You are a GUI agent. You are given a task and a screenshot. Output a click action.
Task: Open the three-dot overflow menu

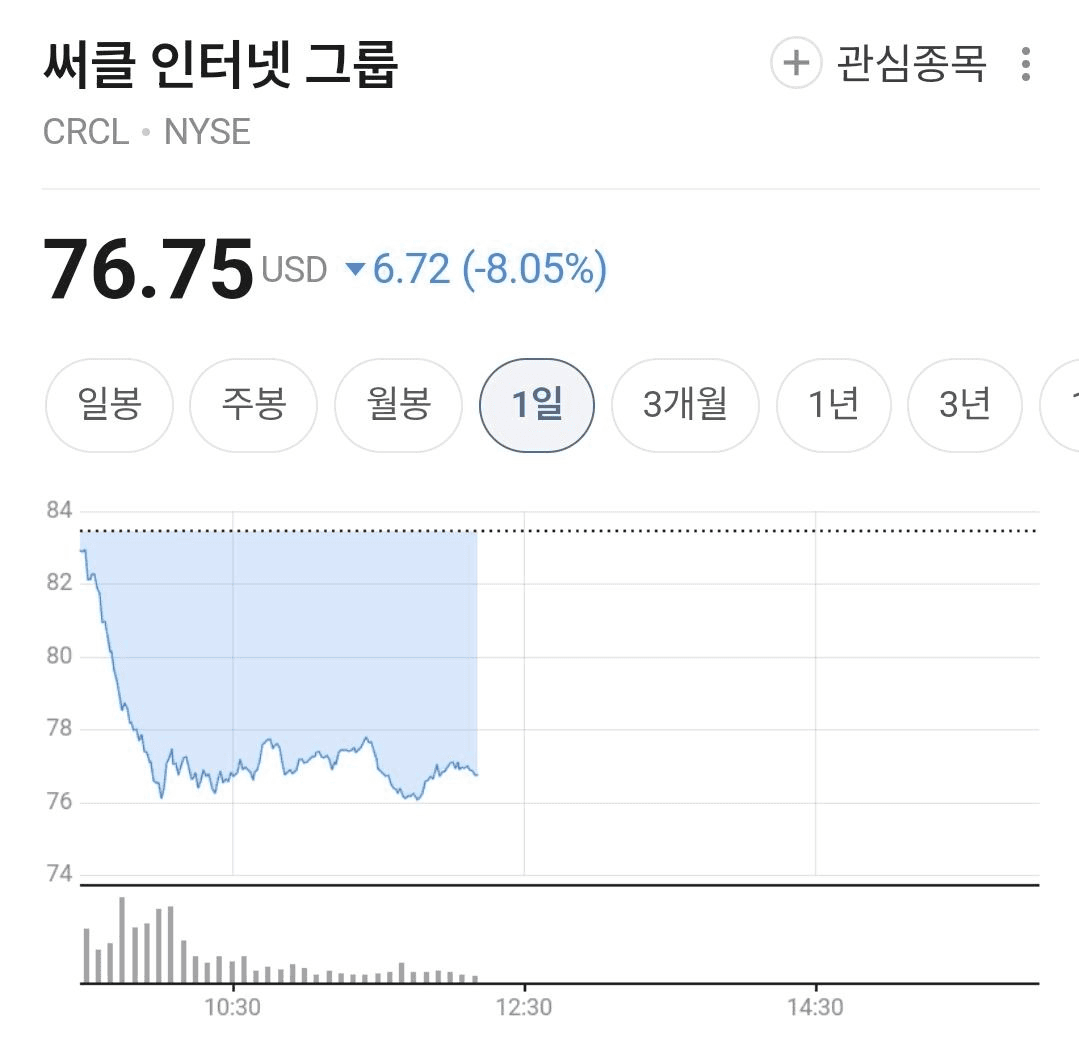[1025, 64]
